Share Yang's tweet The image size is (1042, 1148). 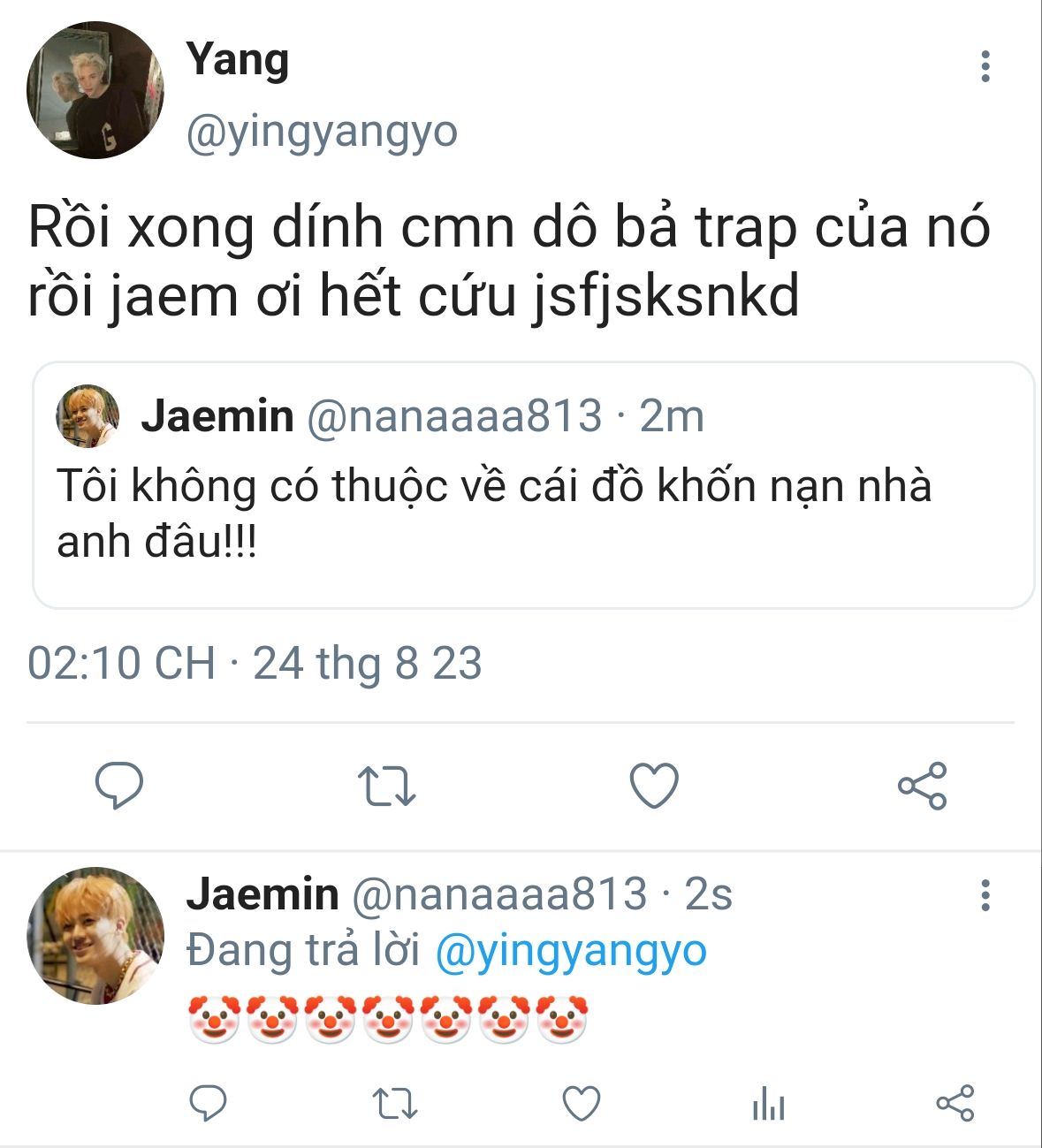pos(922,786)
